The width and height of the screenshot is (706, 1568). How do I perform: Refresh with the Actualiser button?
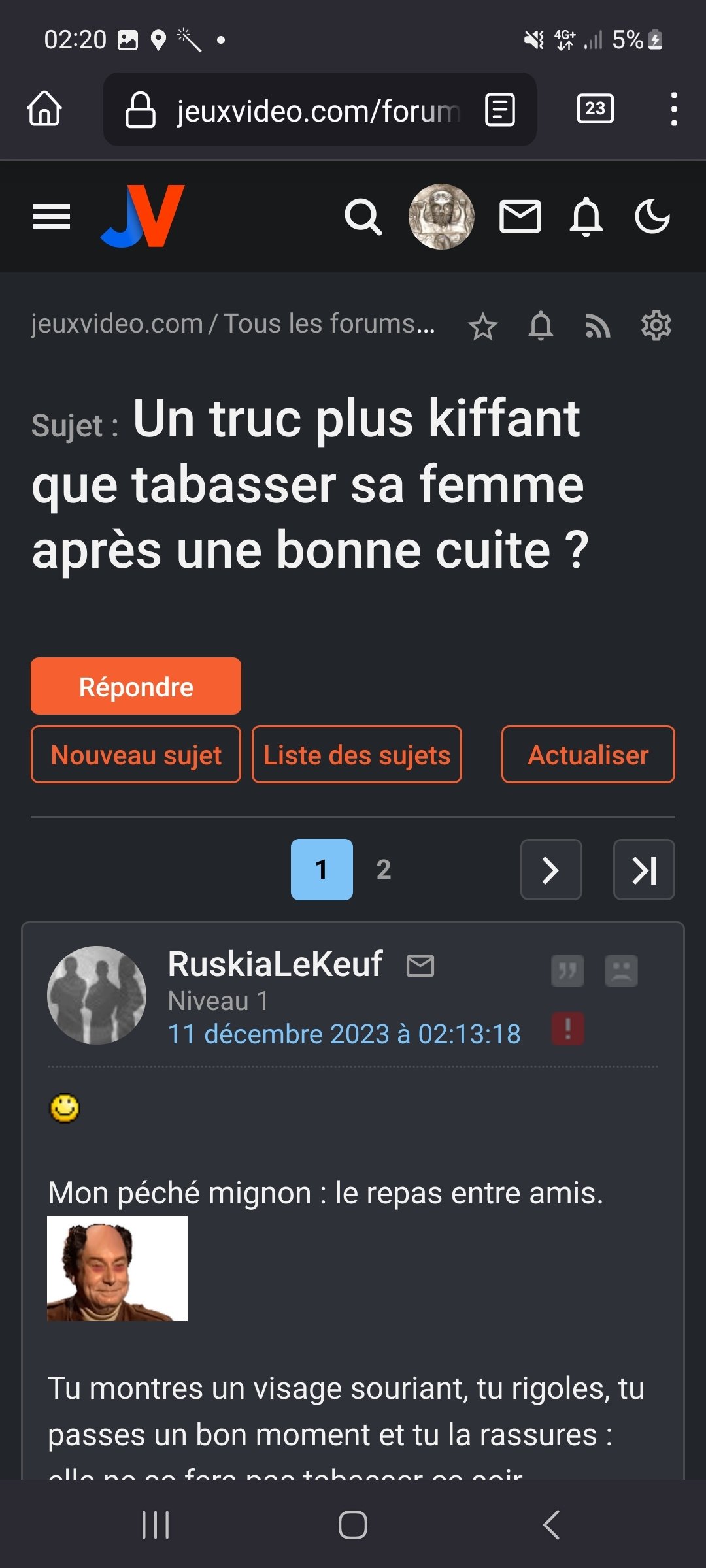(588, 755)
